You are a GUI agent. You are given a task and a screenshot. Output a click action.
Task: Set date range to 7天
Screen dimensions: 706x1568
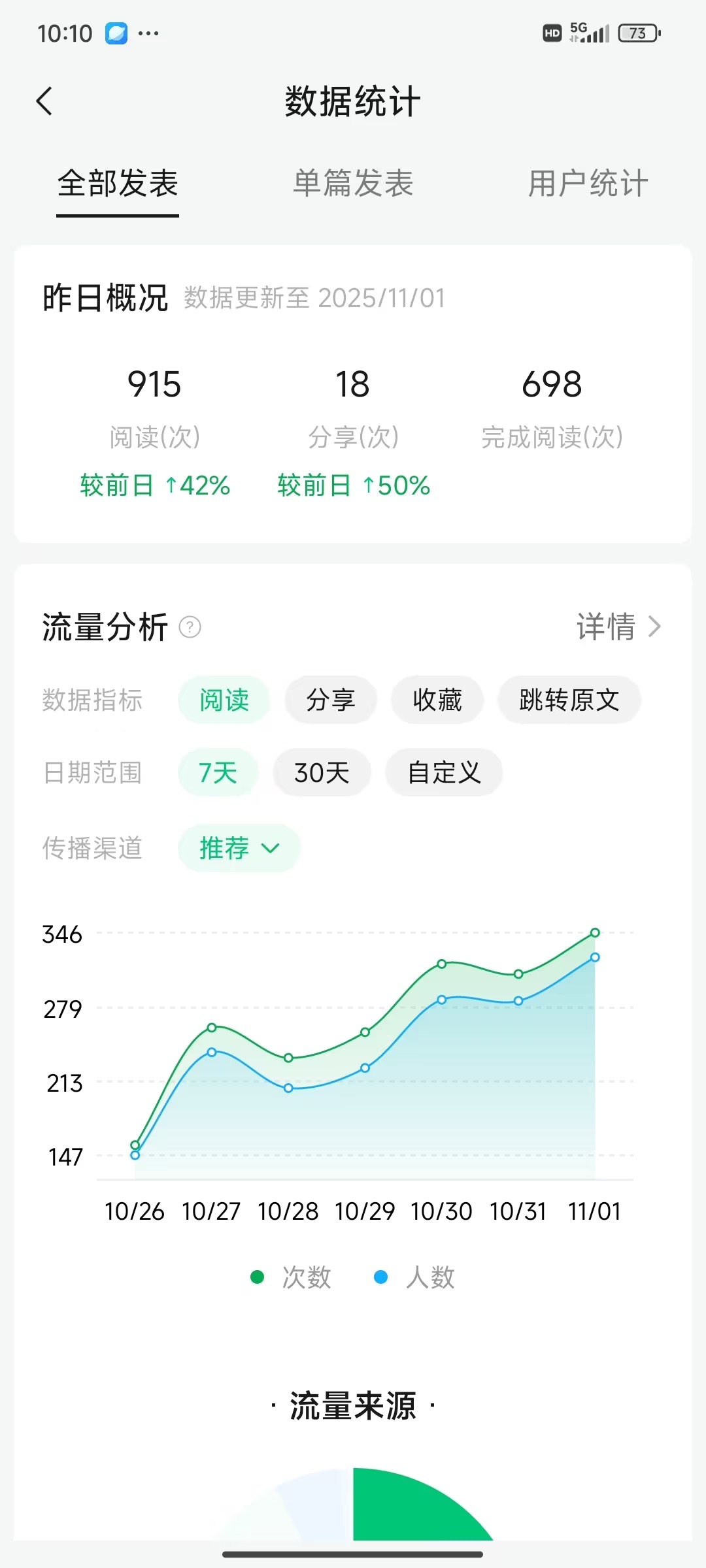[x=218, y=772]
